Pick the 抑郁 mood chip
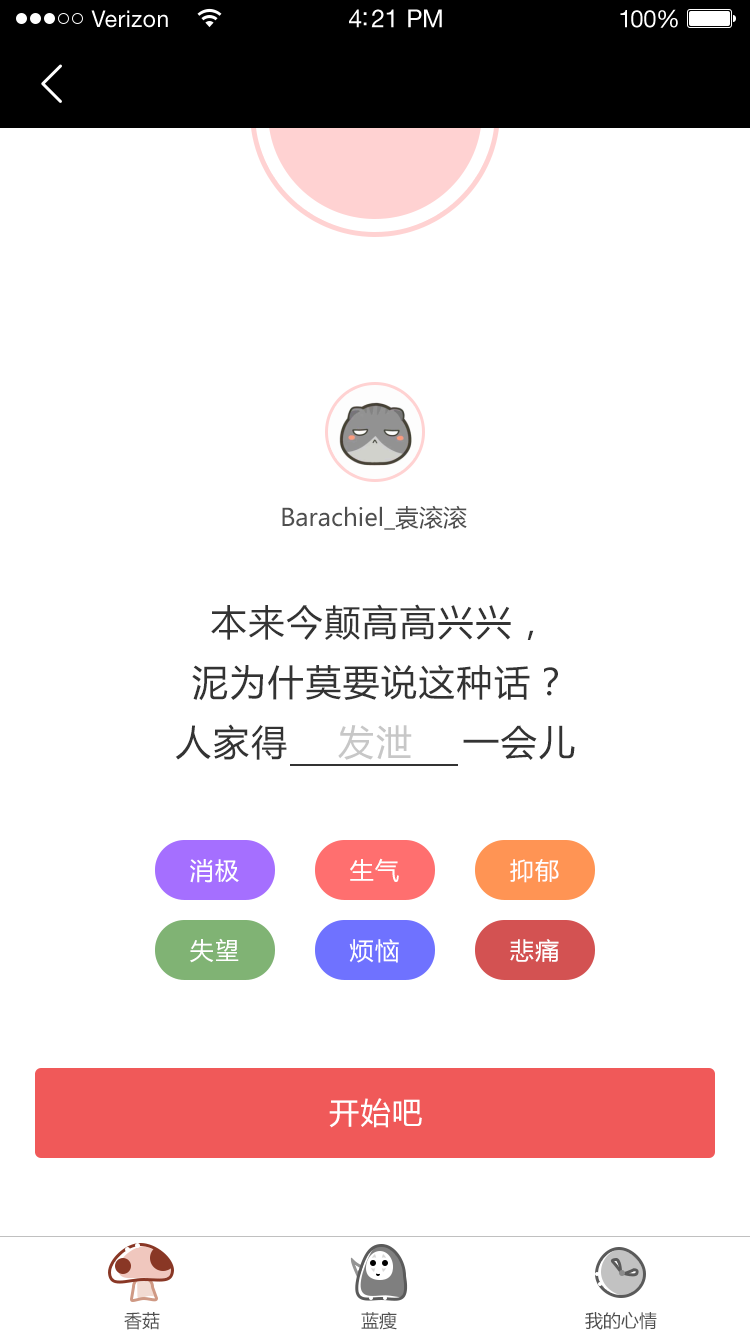750x1334 pixels. click(535, 870)
